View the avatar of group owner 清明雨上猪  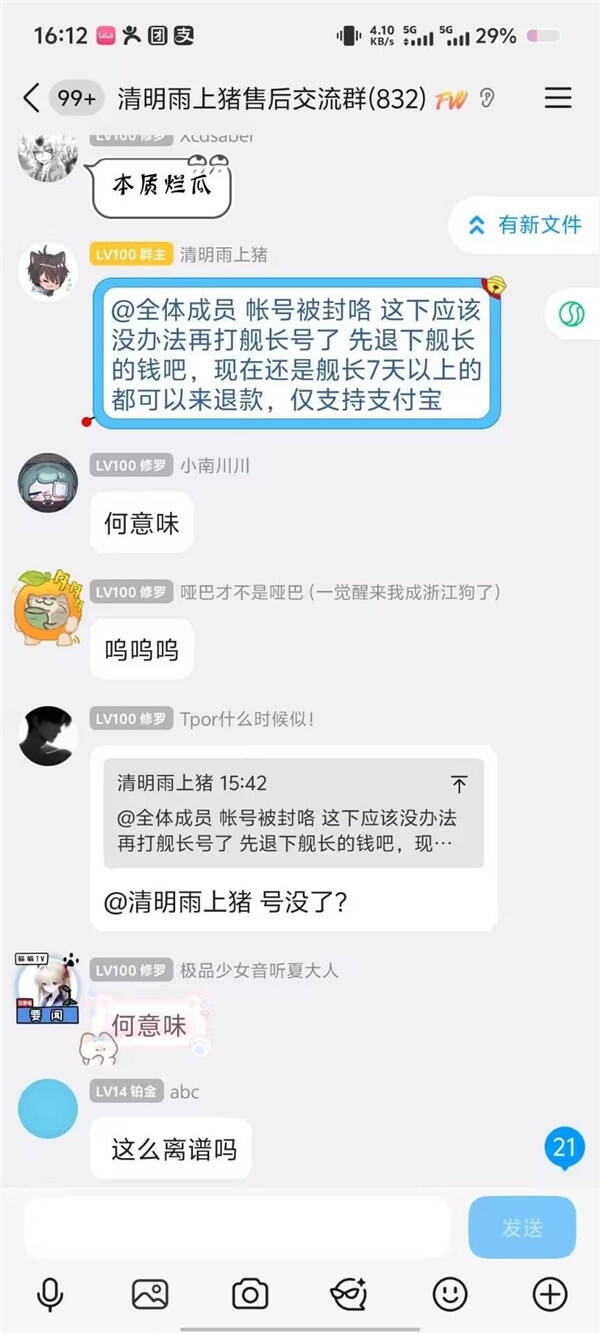click(47, 272)
